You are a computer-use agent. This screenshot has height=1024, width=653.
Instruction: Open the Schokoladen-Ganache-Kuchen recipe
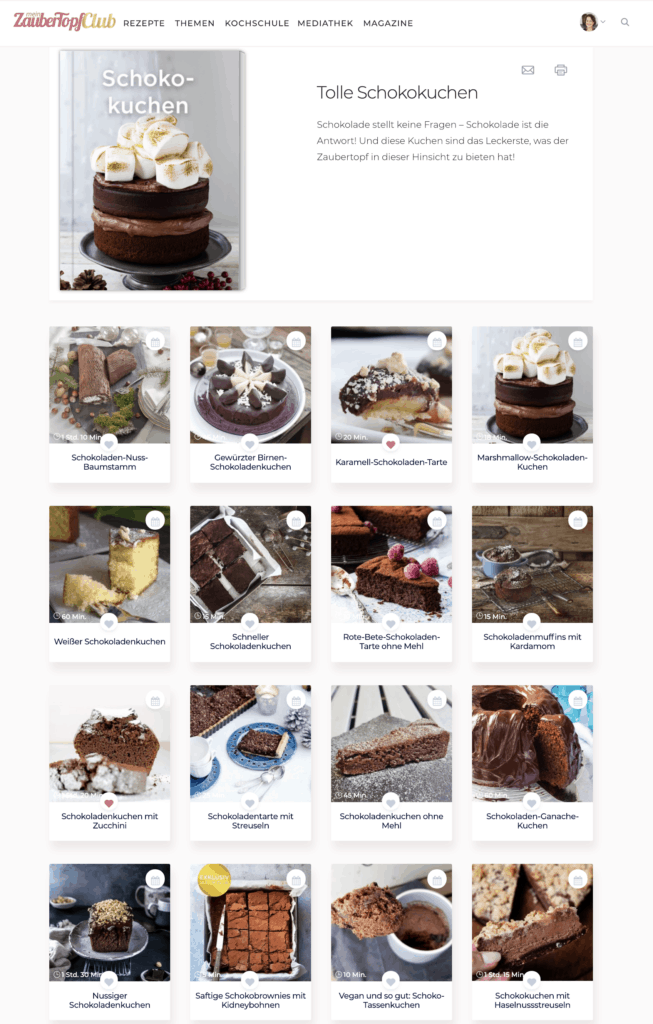(x=532, y=820)
